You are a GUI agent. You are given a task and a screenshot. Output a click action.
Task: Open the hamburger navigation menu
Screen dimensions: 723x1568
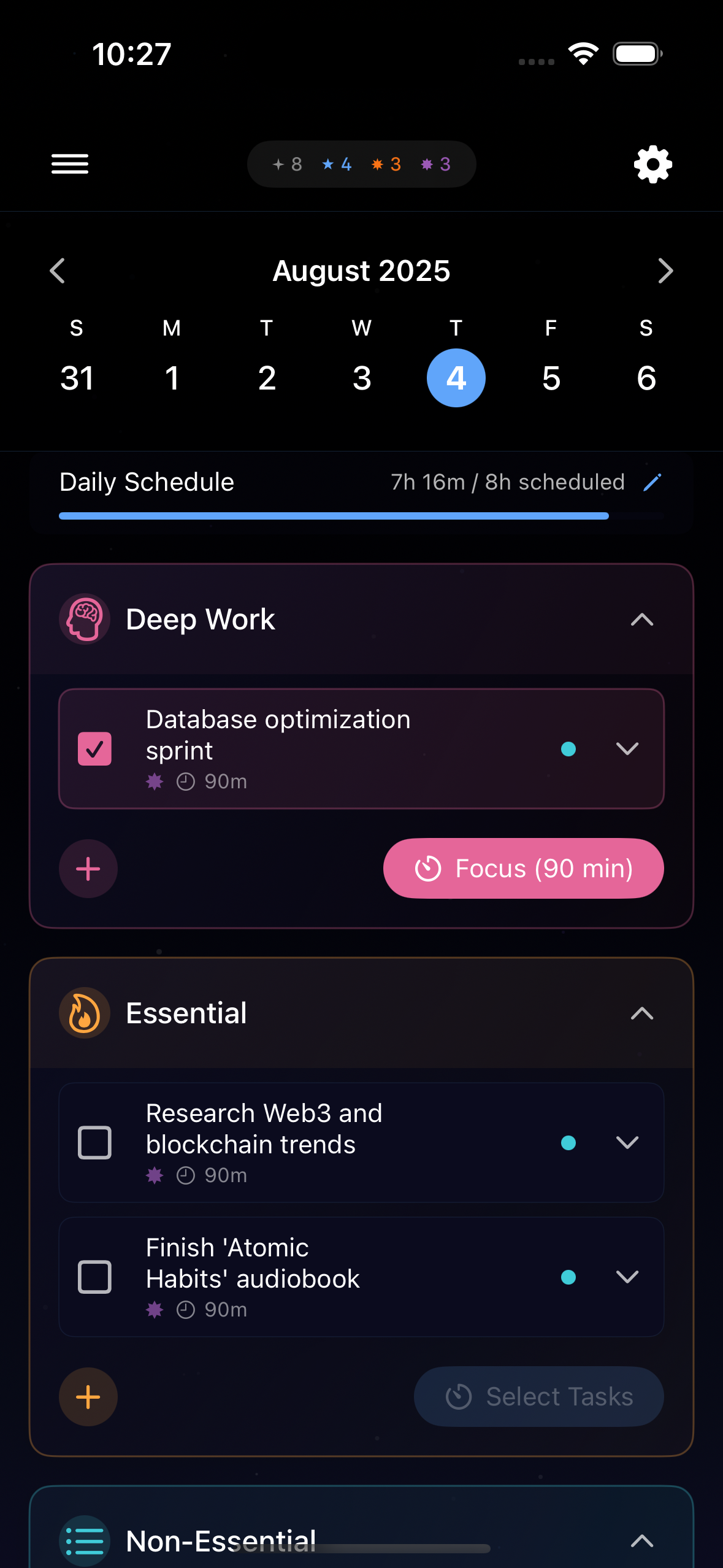coord(70,164)
